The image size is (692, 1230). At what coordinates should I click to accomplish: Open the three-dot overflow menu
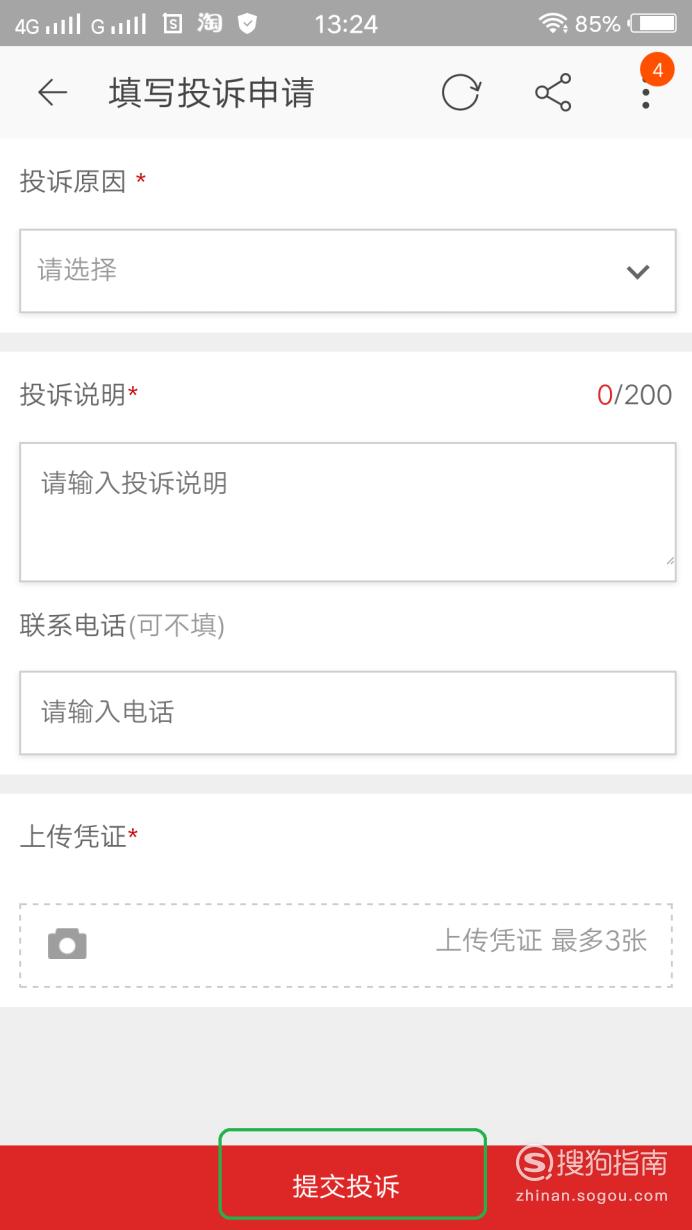pyautogui.click(x=646, y=93)
